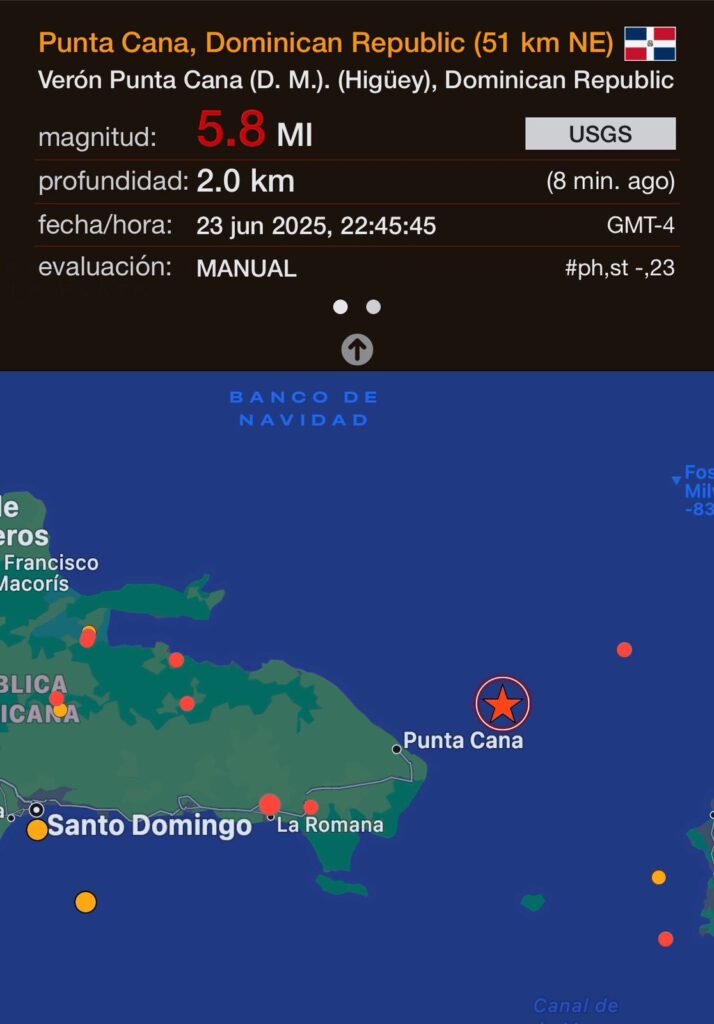Select the red star epicenter marker
This screenshot has height=1024, width=714.
point(502,705)
